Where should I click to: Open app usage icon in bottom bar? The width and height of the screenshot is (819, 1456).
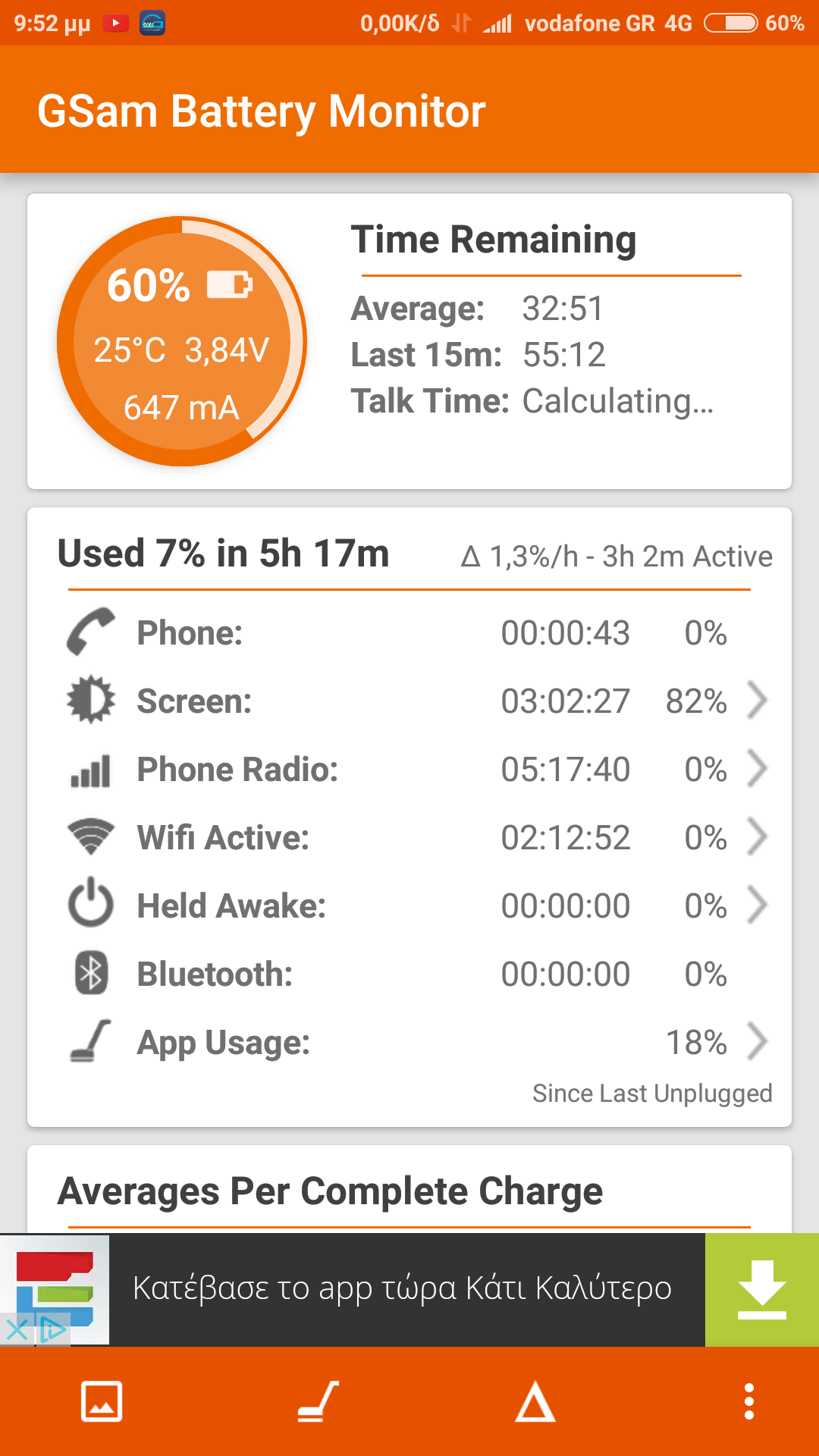tap(318, 1401)
